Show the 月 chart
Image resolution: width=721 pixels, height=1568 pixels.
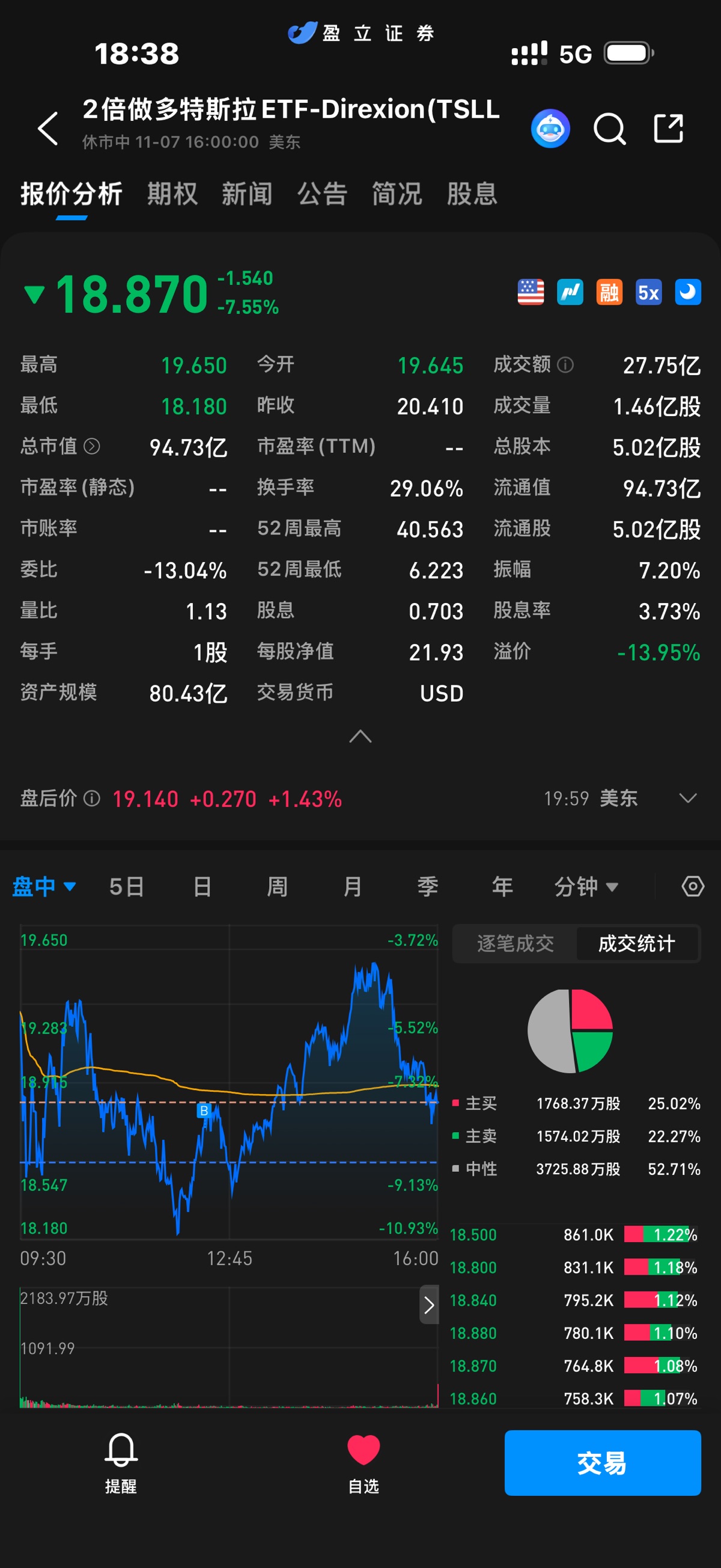coord(353,886)
